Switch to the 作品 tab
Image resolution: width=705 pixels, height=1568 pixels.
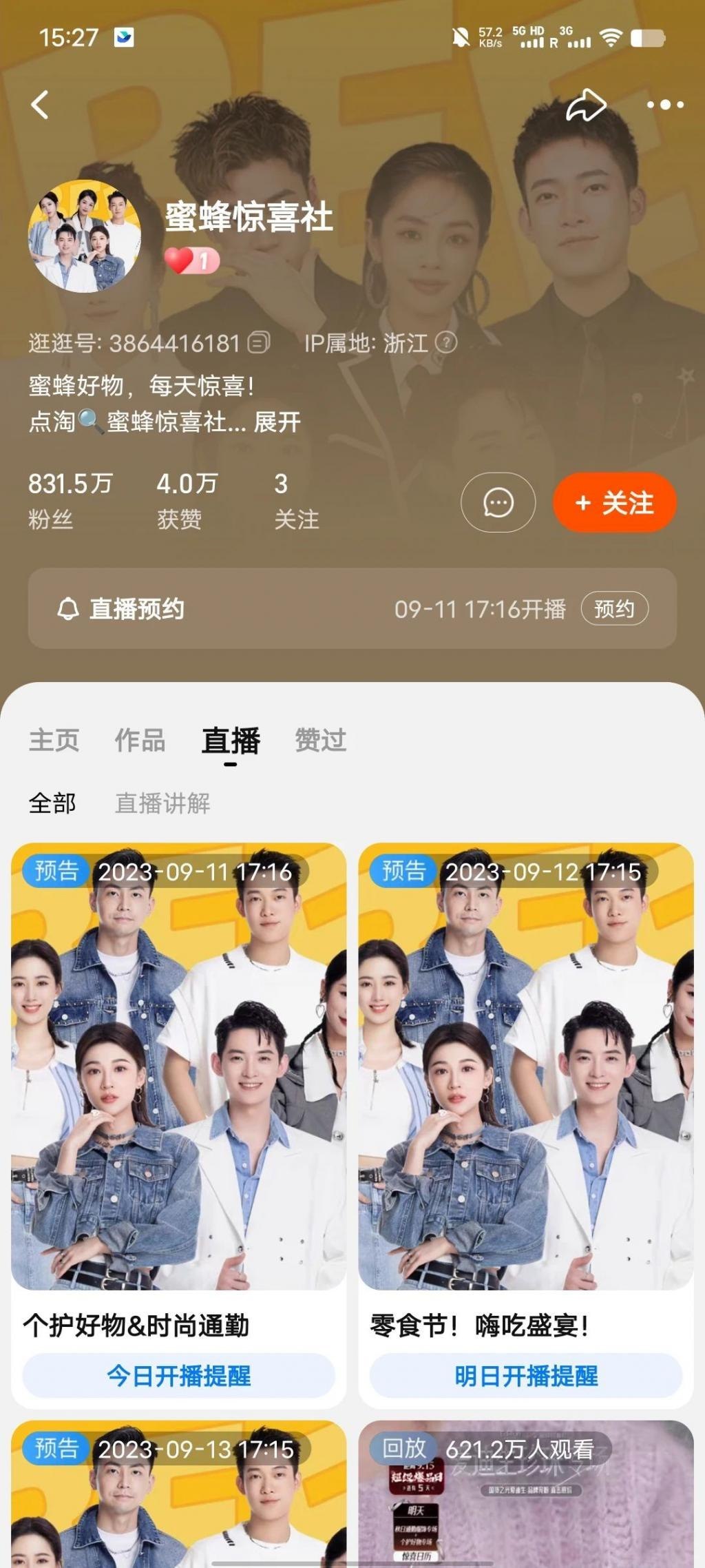[140, 742]
